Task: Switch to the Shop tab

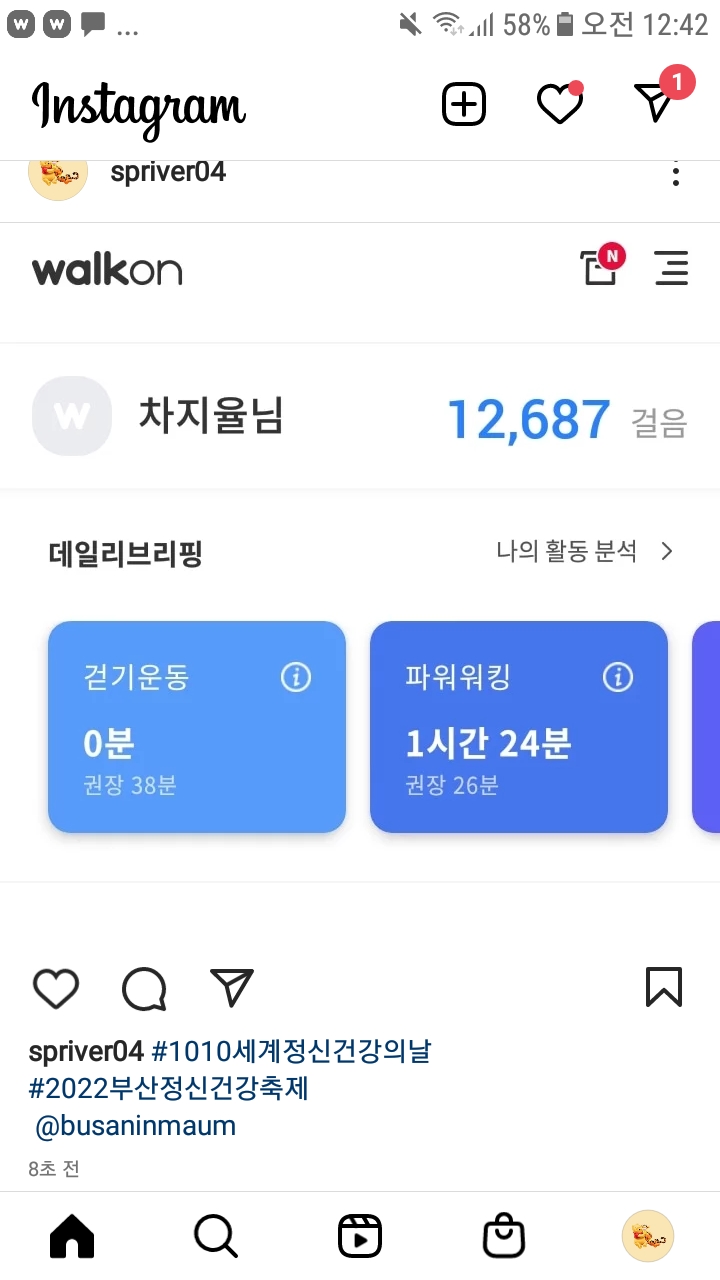Action: click(x=503, y=1237)
